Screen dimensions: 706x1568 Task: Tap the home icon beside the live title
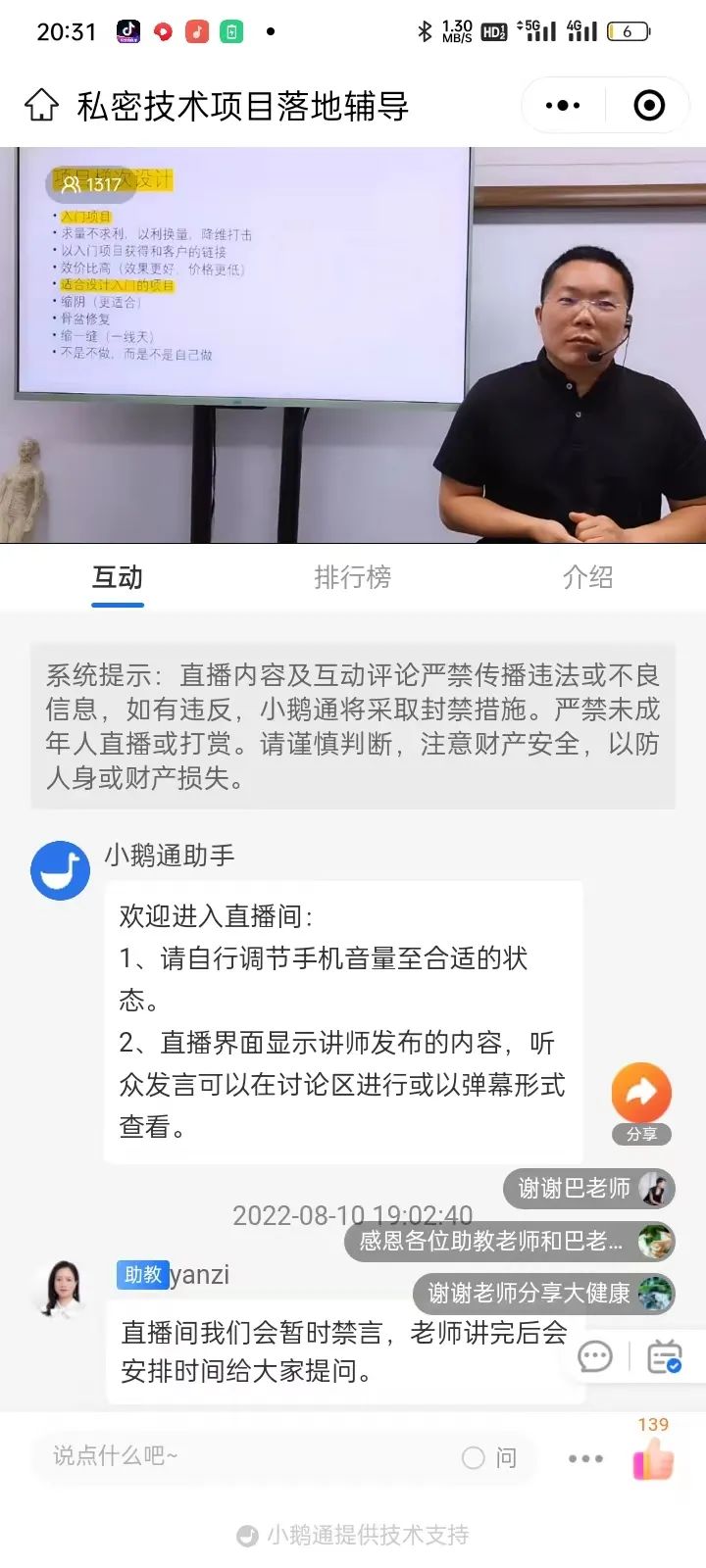tap(41, 105)
